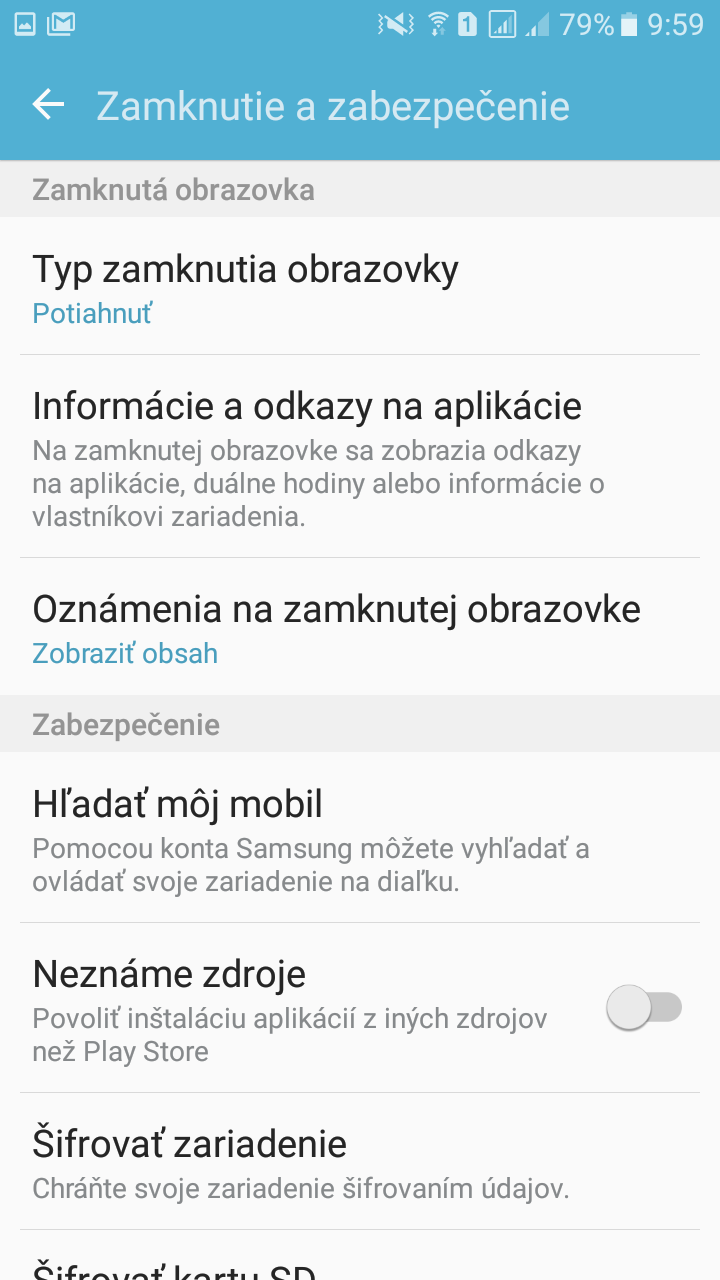
Task: Go back using the header arrow
Action: tap(48, 105)
